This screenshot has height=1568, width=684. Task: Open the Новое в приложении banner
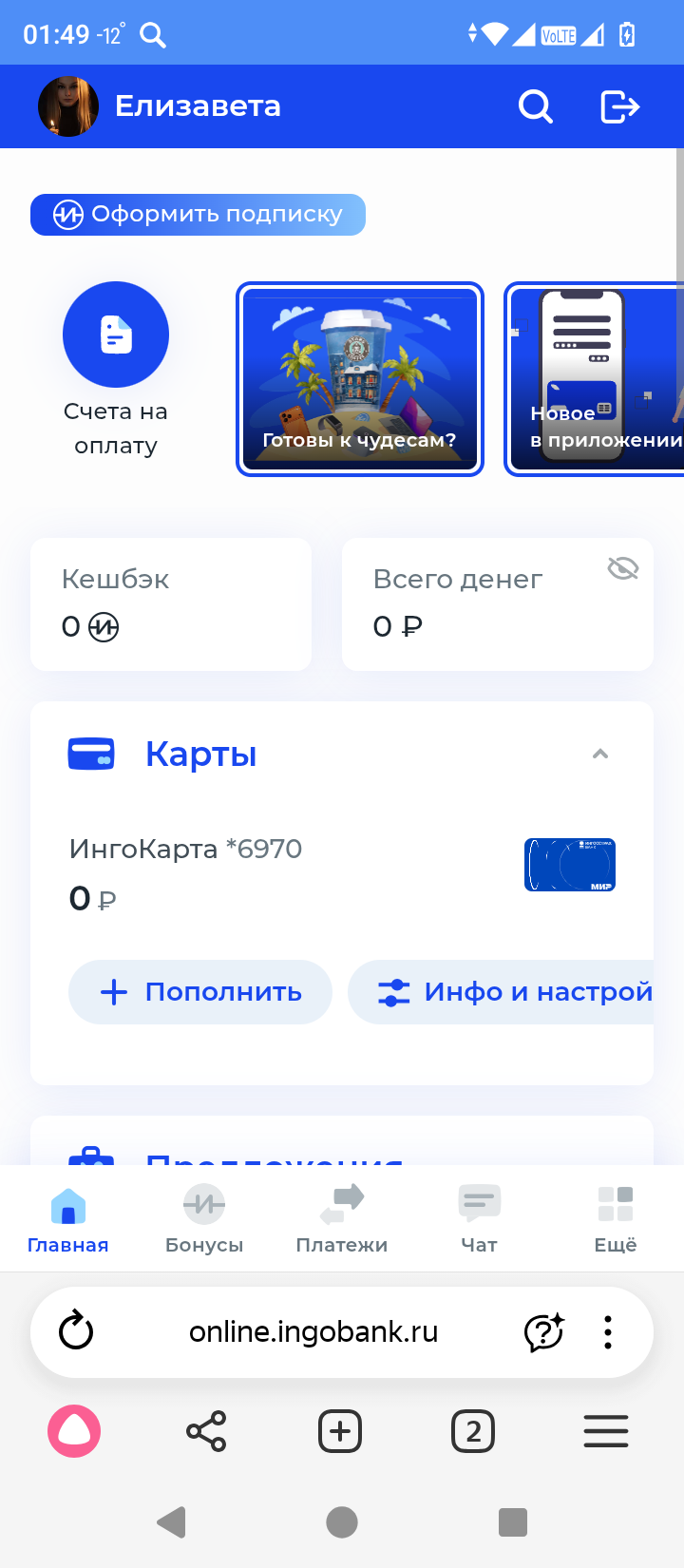594,378
